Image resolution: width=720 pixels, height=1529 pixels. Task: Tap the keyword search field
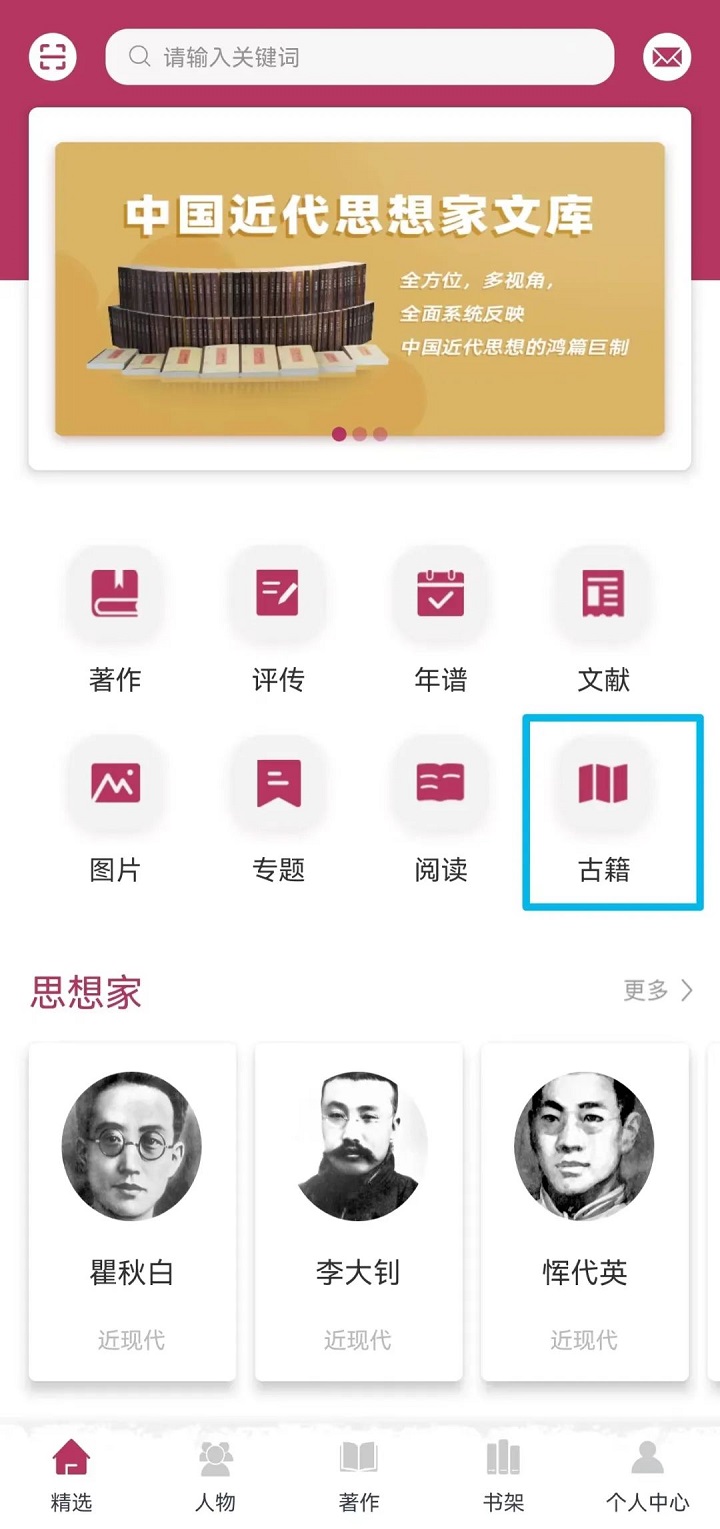(x=360, y=57)
